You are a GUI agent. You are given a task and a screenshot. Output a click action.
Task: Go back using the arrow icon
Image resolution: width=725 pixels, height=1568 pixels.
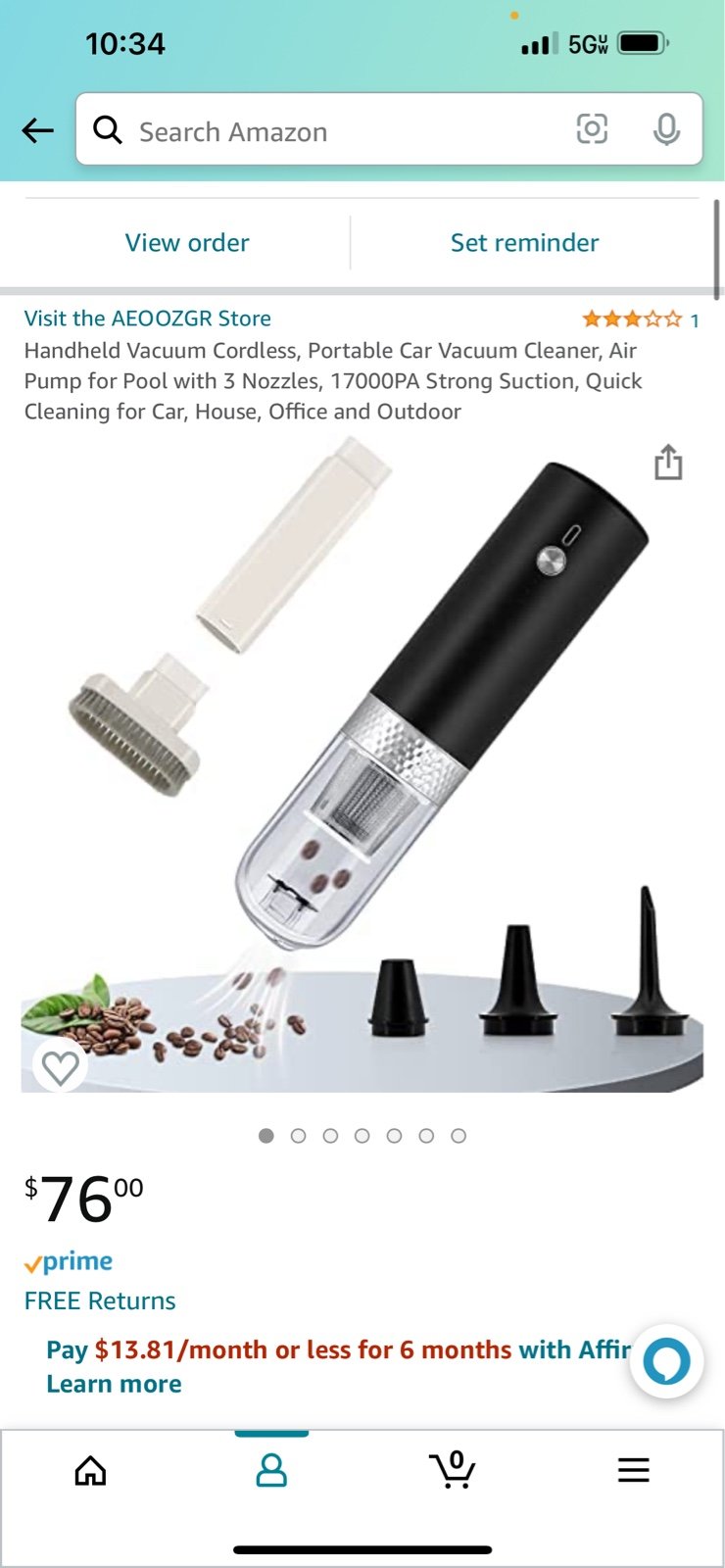37,129
